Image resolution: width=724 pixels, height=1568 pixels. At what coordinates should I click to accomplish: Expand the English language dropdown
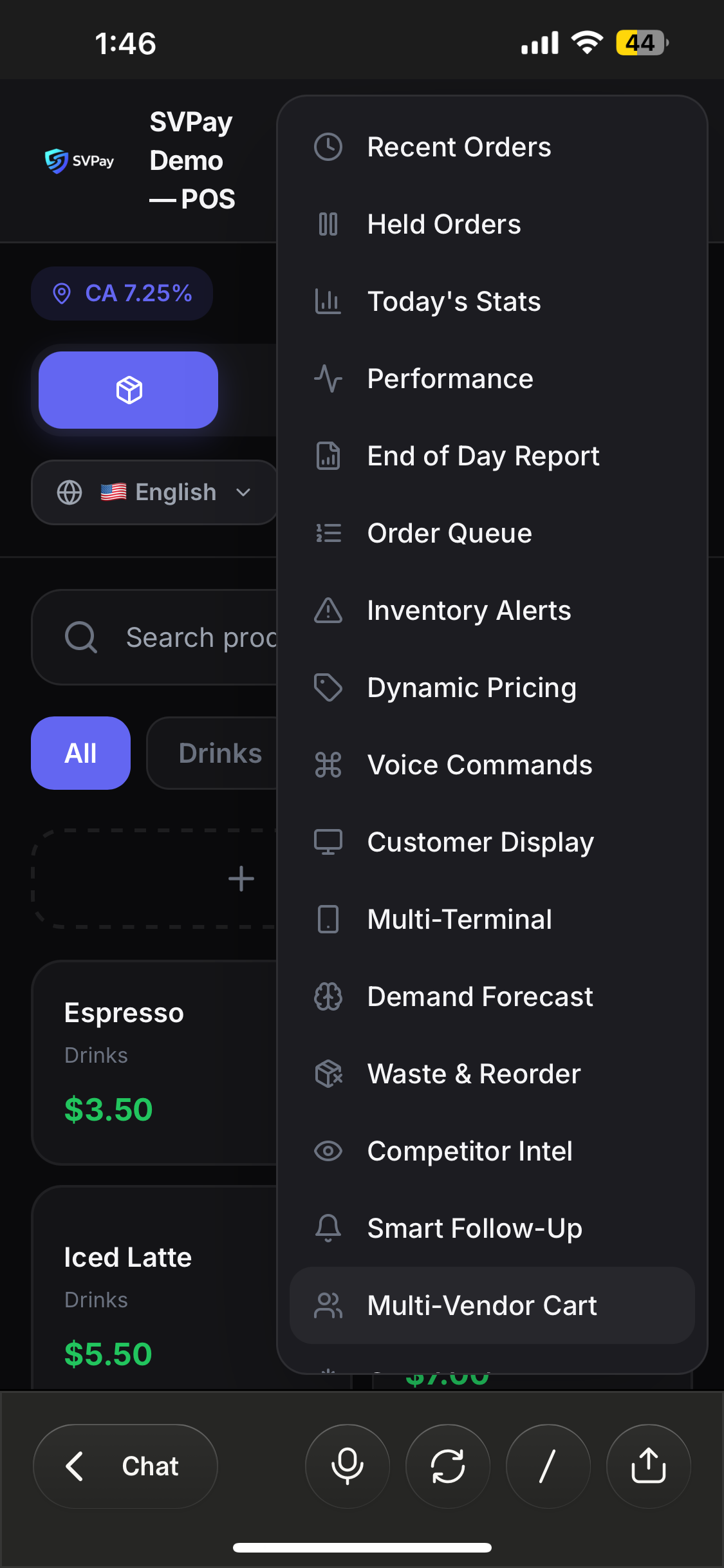[154, 492]
